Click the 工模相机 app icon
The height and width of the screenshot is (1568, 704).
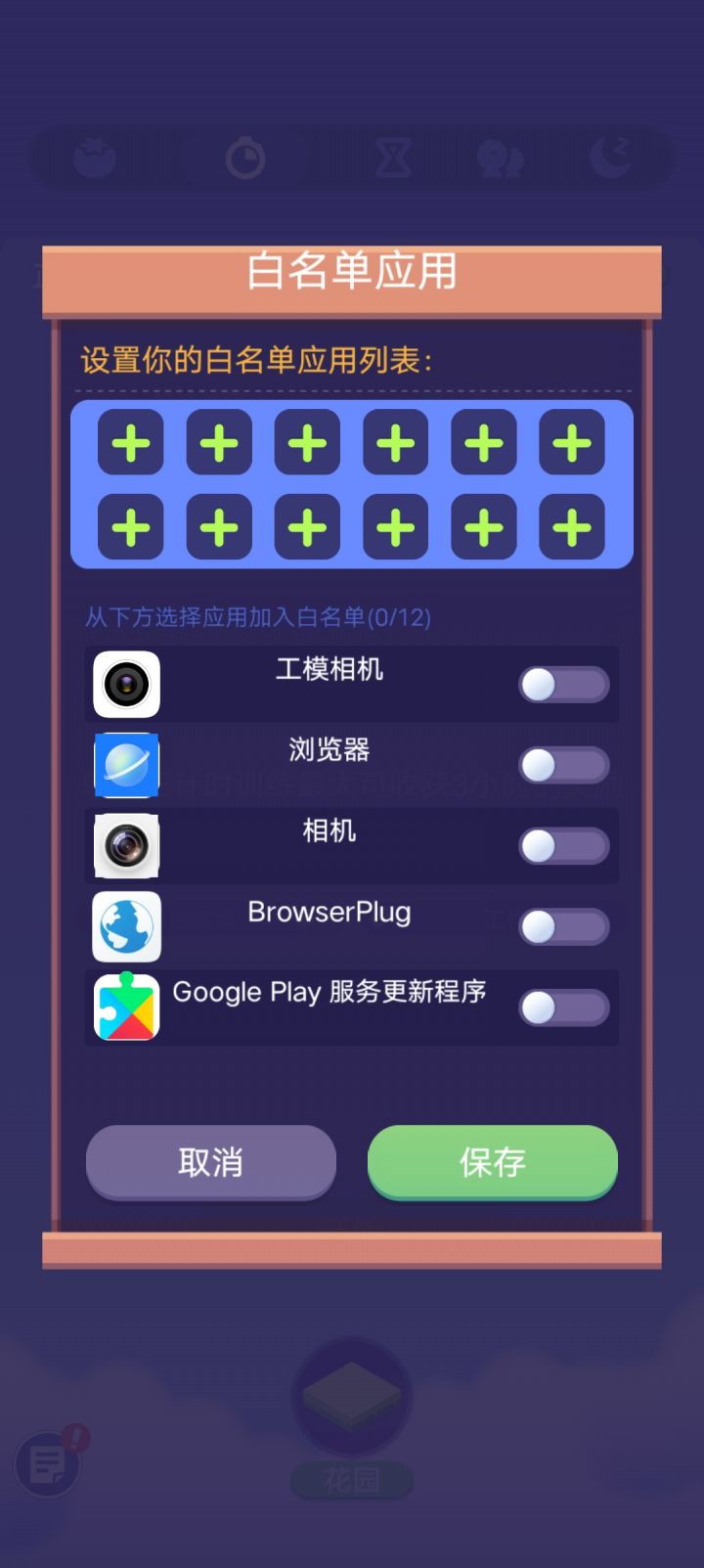pos(126,683)
